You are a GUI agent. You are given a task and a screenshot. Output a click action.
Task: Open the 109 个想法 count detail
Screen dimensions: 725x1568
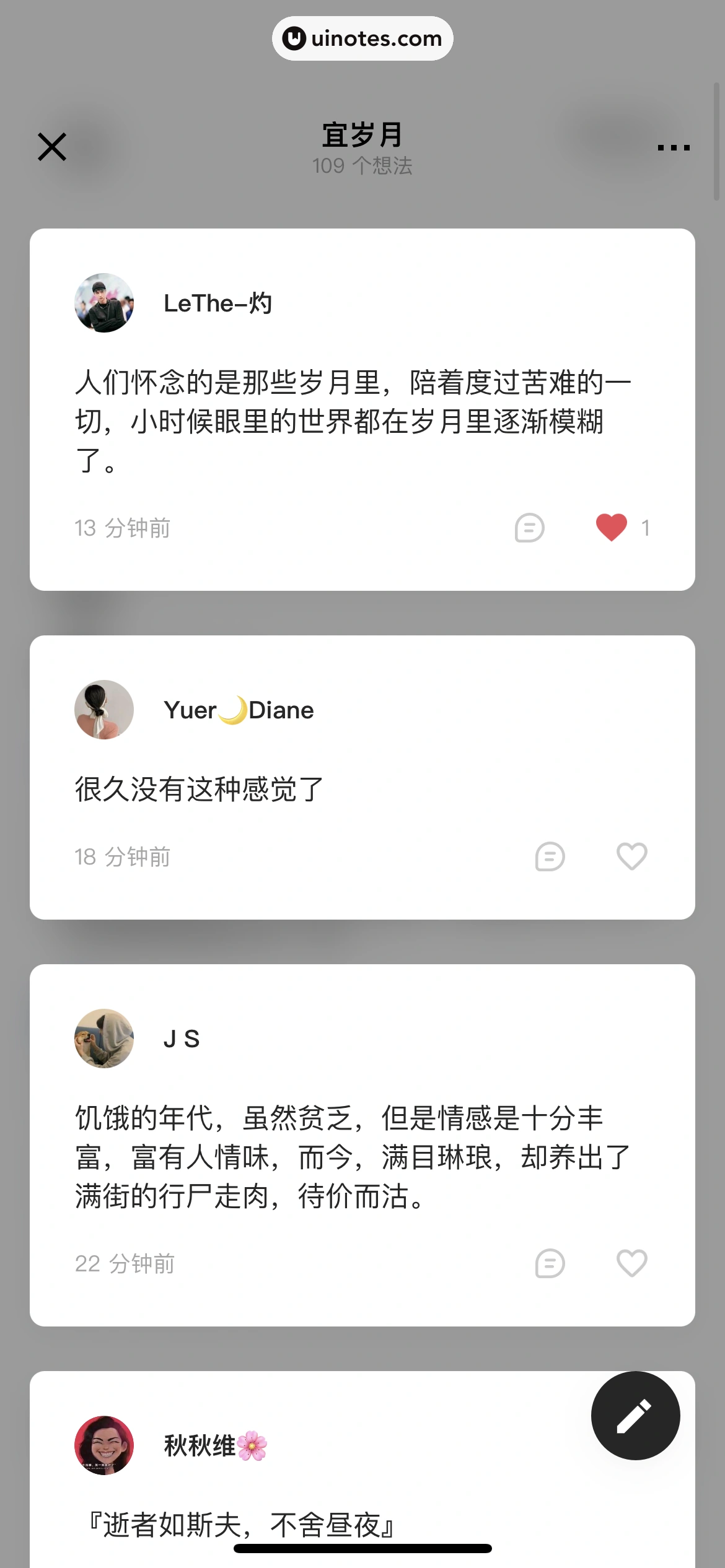362,166
